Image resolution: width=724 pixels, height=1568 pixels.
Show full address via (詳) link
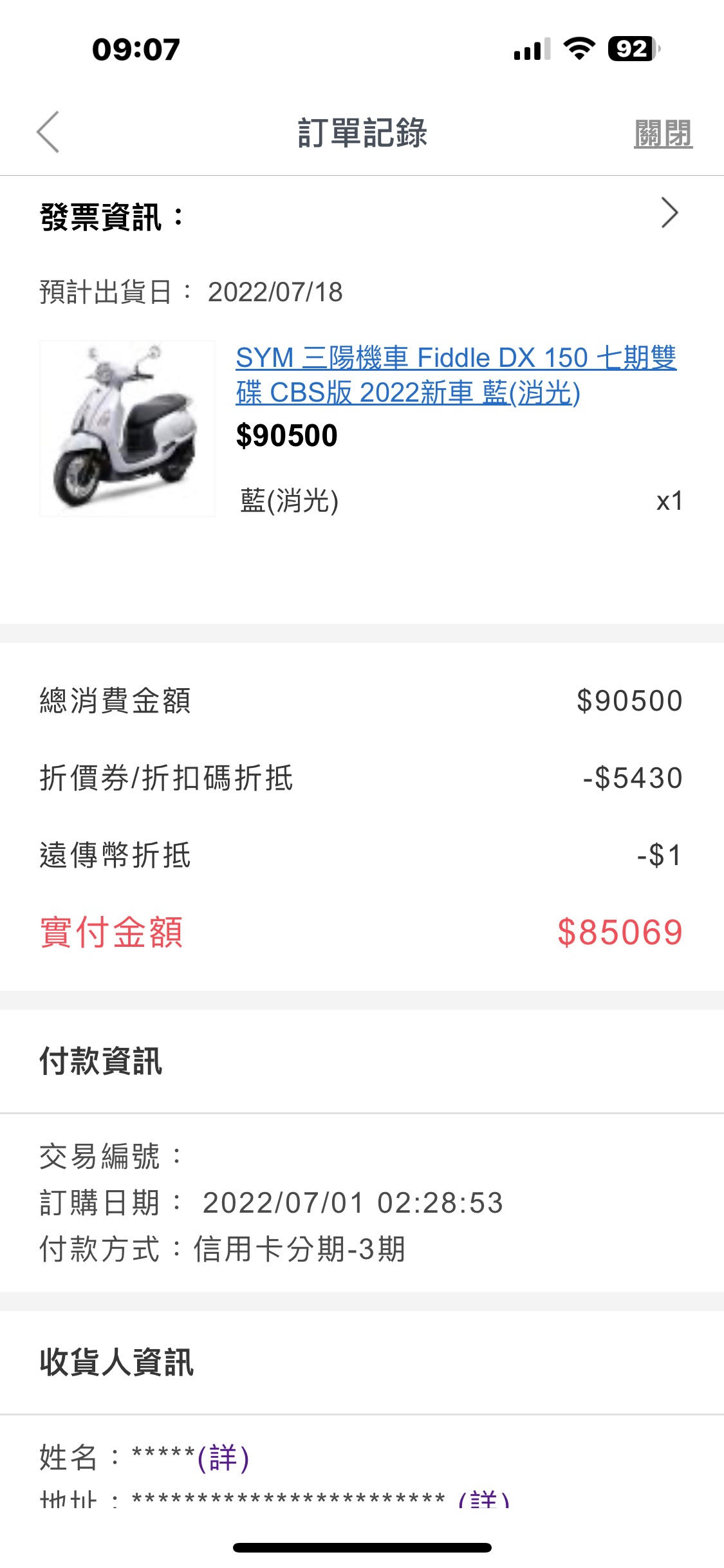(x=484, y=1500)
